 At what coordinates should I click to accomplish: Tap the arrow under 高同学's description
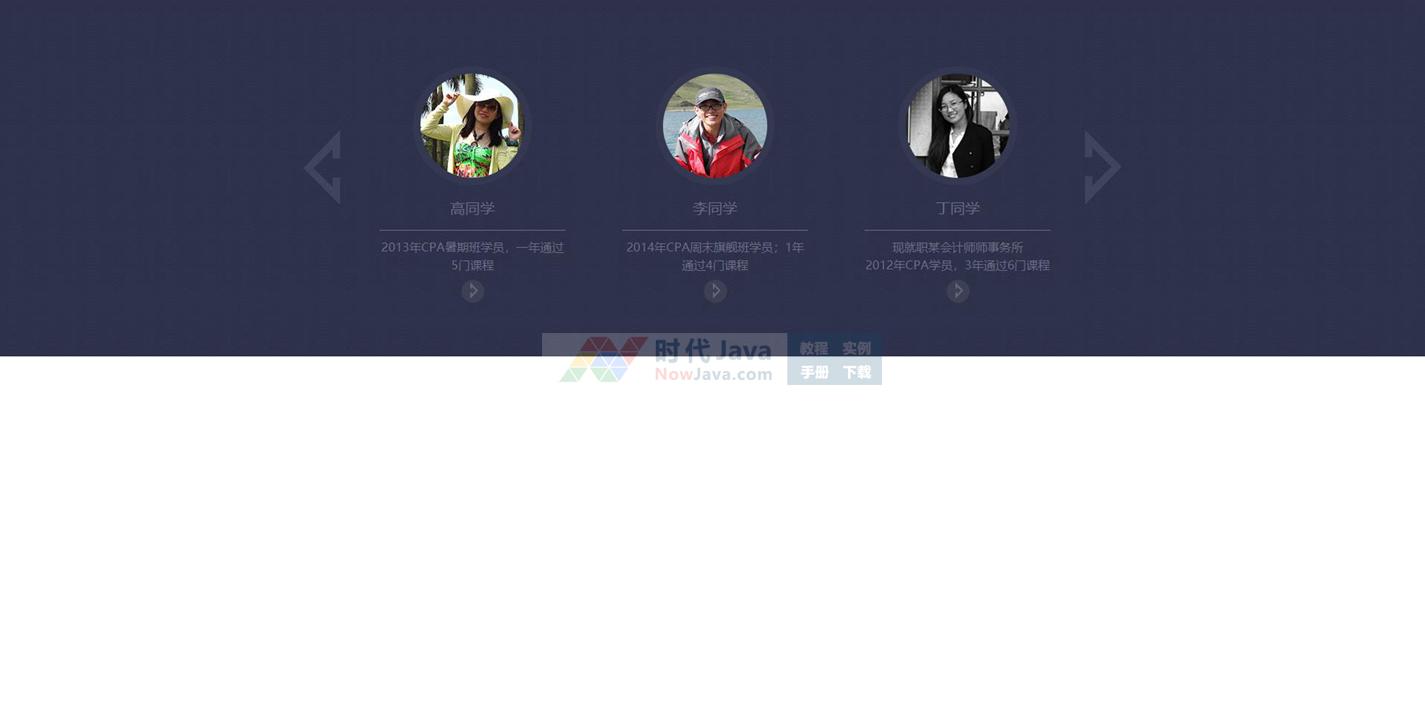click(x=473, y=291)
